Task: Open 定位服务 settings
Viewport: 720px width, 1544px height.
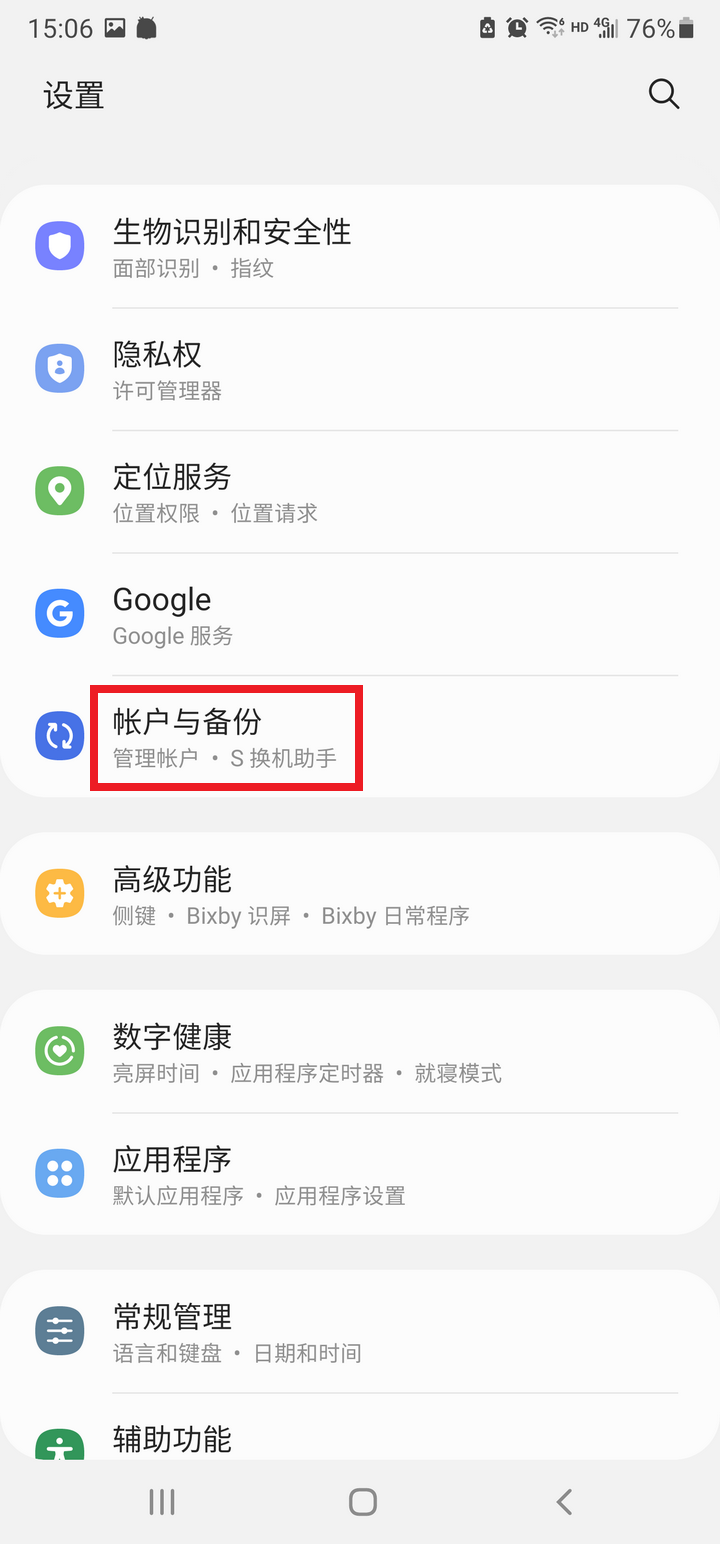Action: point(360,492)
